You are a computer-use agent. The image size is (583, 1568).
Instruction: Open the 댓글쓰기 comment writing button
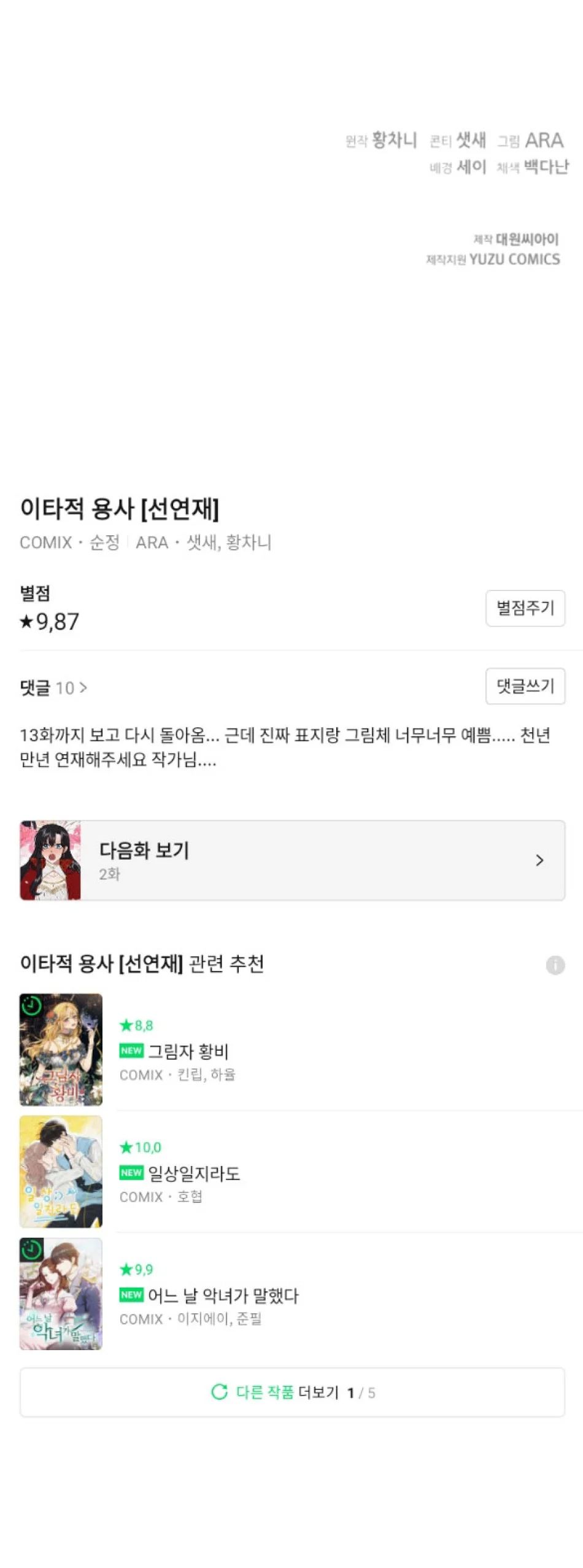[x=525, y=686]
